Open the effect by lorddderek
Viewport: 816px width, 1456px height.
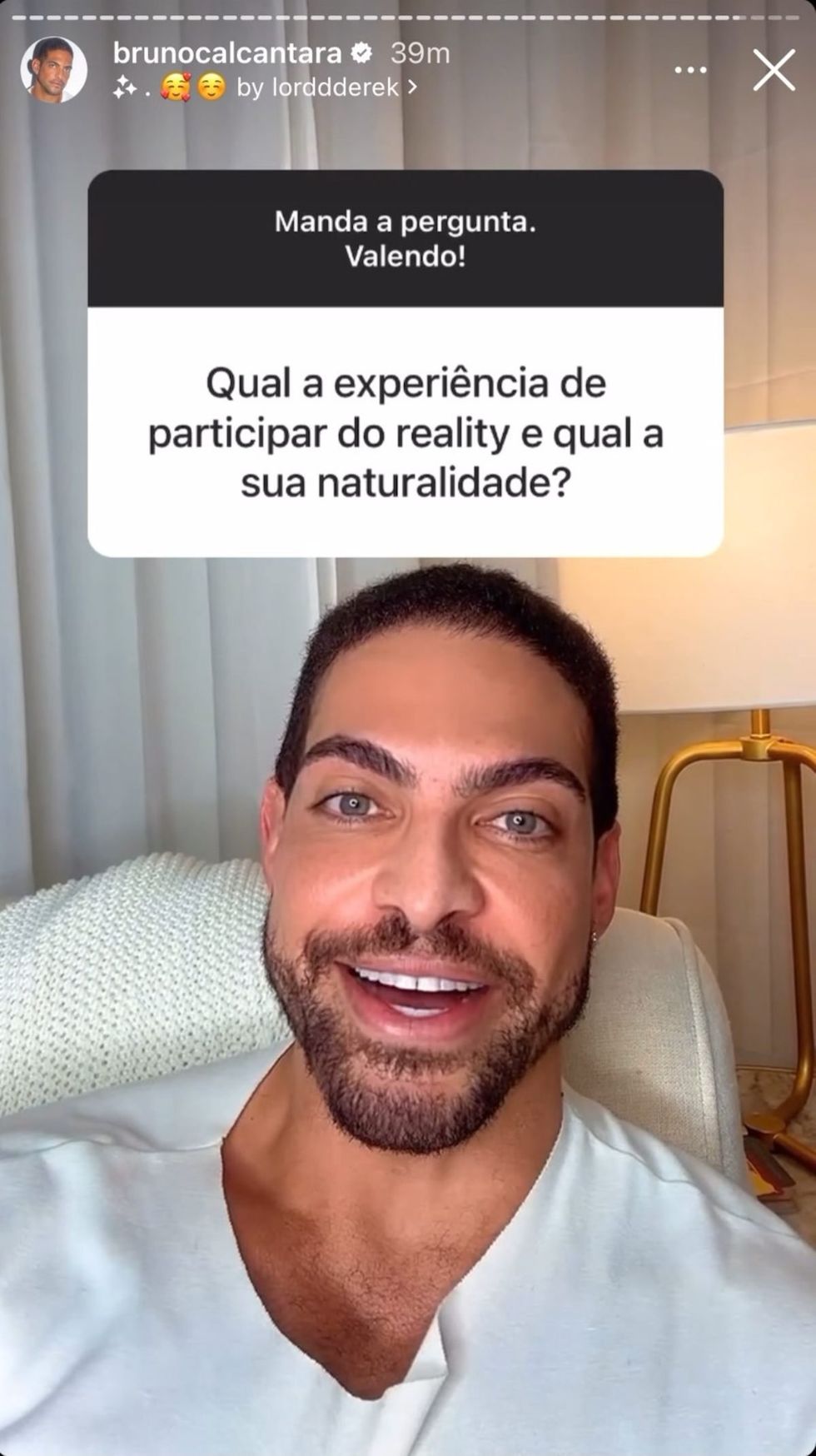[x=325, y=87]
